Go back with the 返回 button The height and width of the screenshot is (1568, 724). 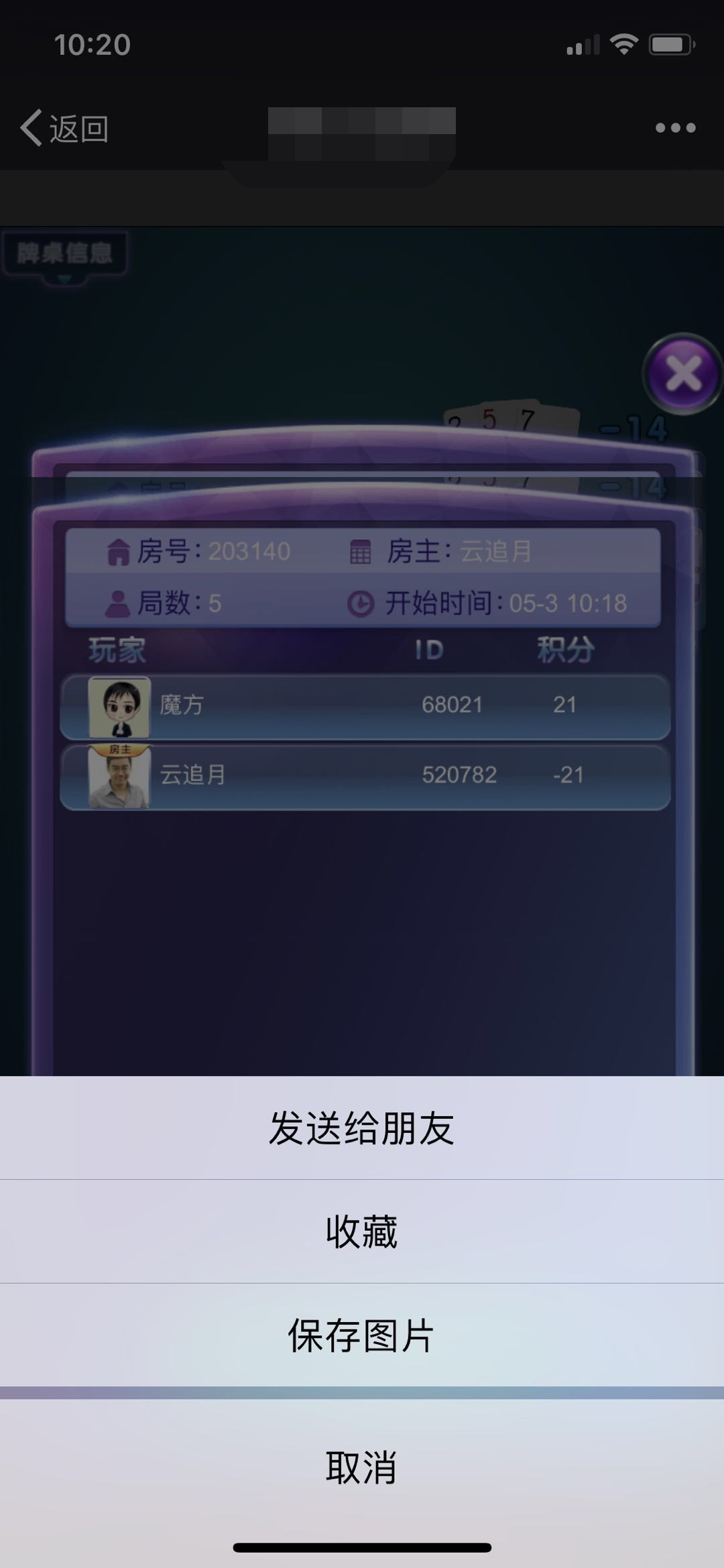(65, 128)
